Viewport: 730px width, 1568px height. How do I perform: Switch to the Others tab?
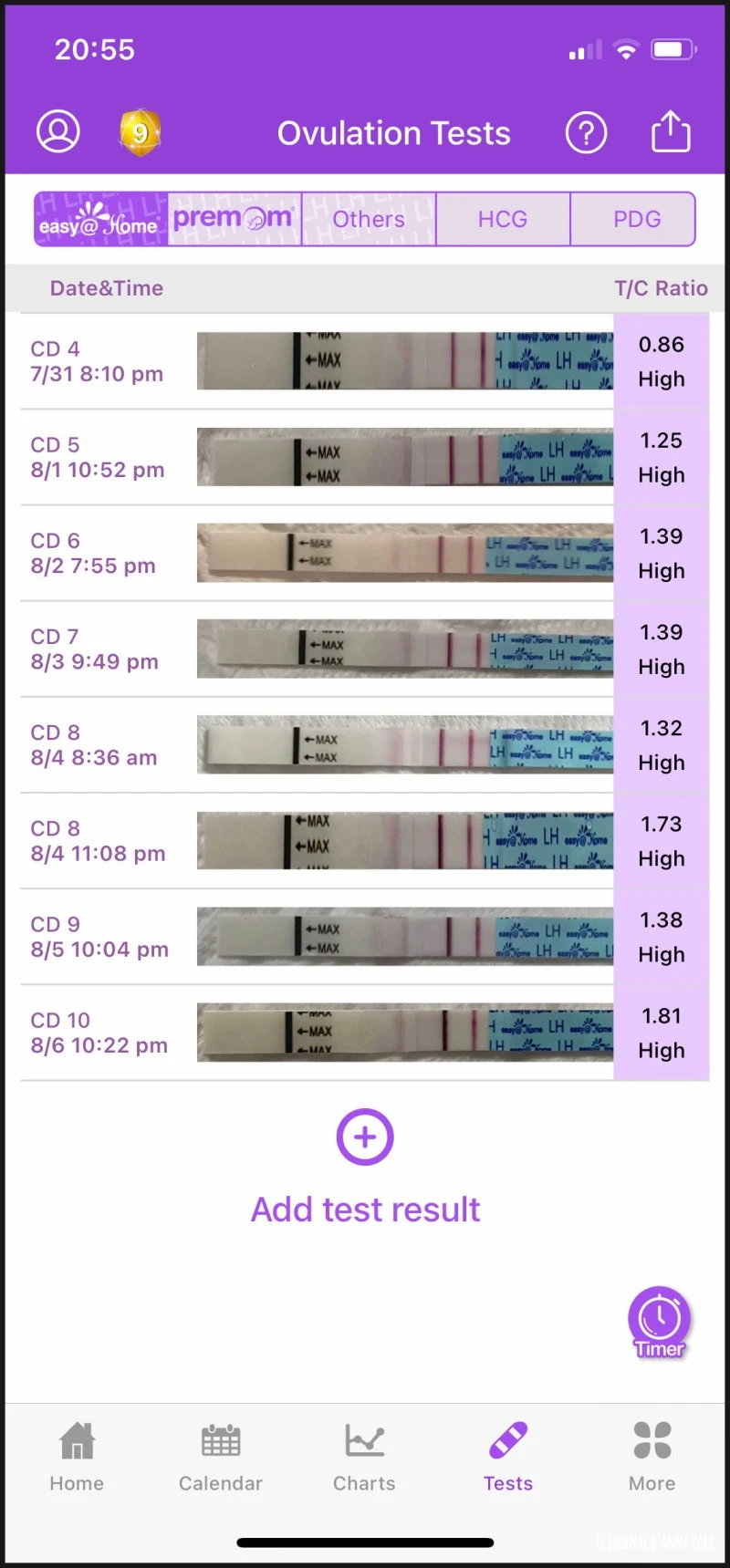[x=369, y=219]
